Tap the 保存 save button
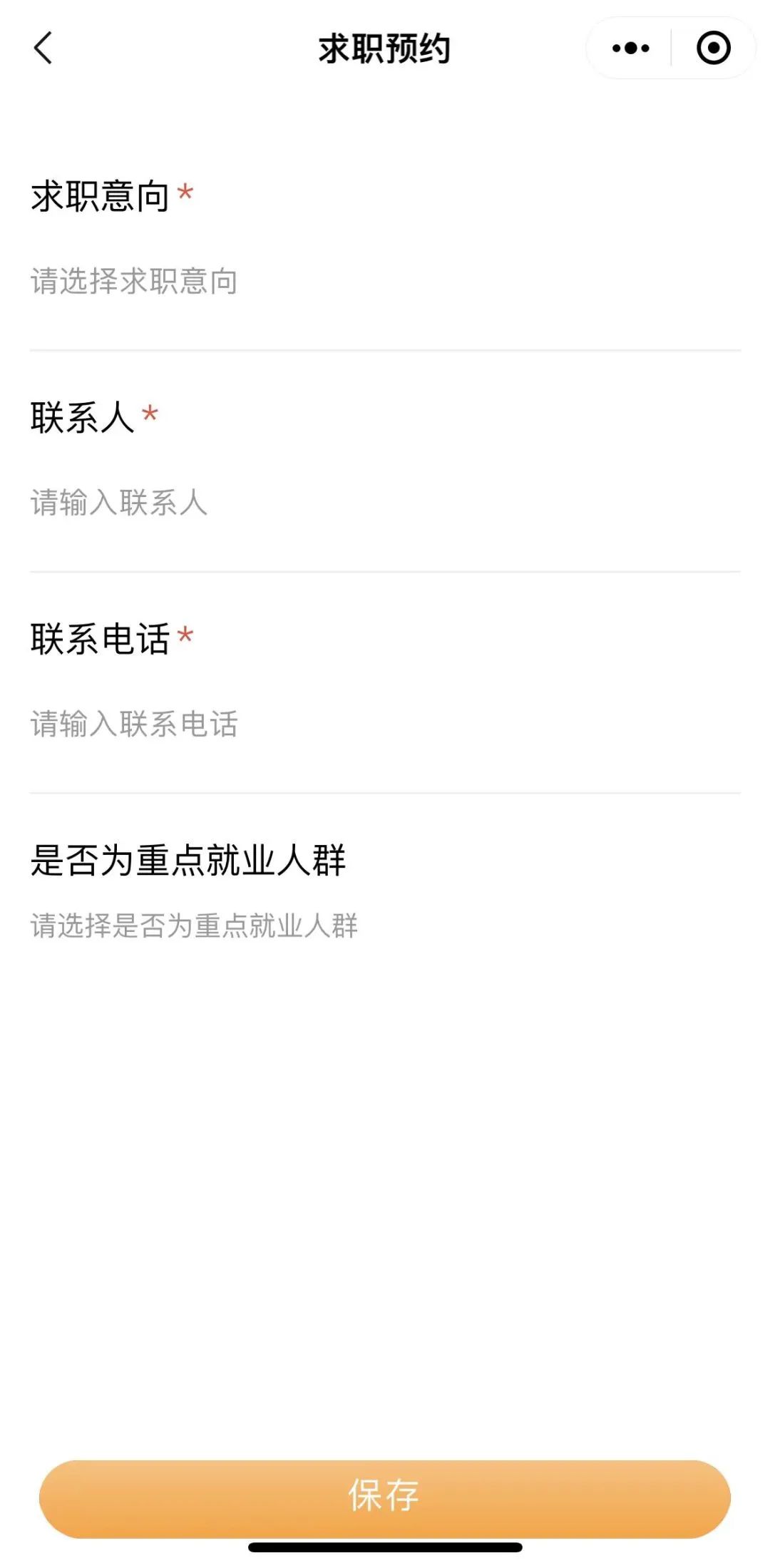Screen dimensions: 770x1568 [x=385, y=1499]
